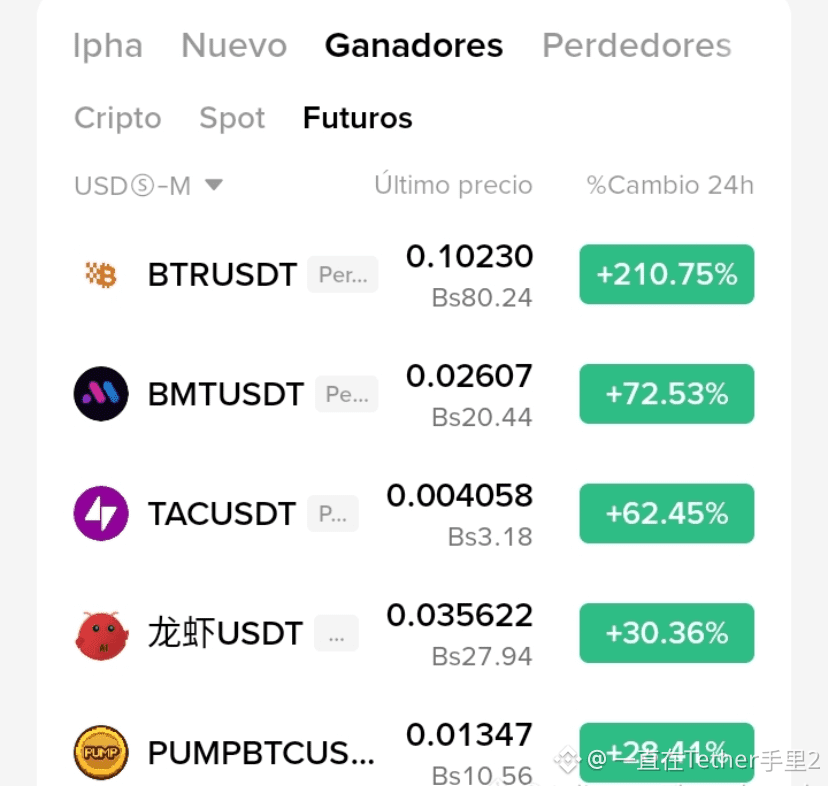
Task: Select the Futuros sub-tab
Action: coord(357,118)
